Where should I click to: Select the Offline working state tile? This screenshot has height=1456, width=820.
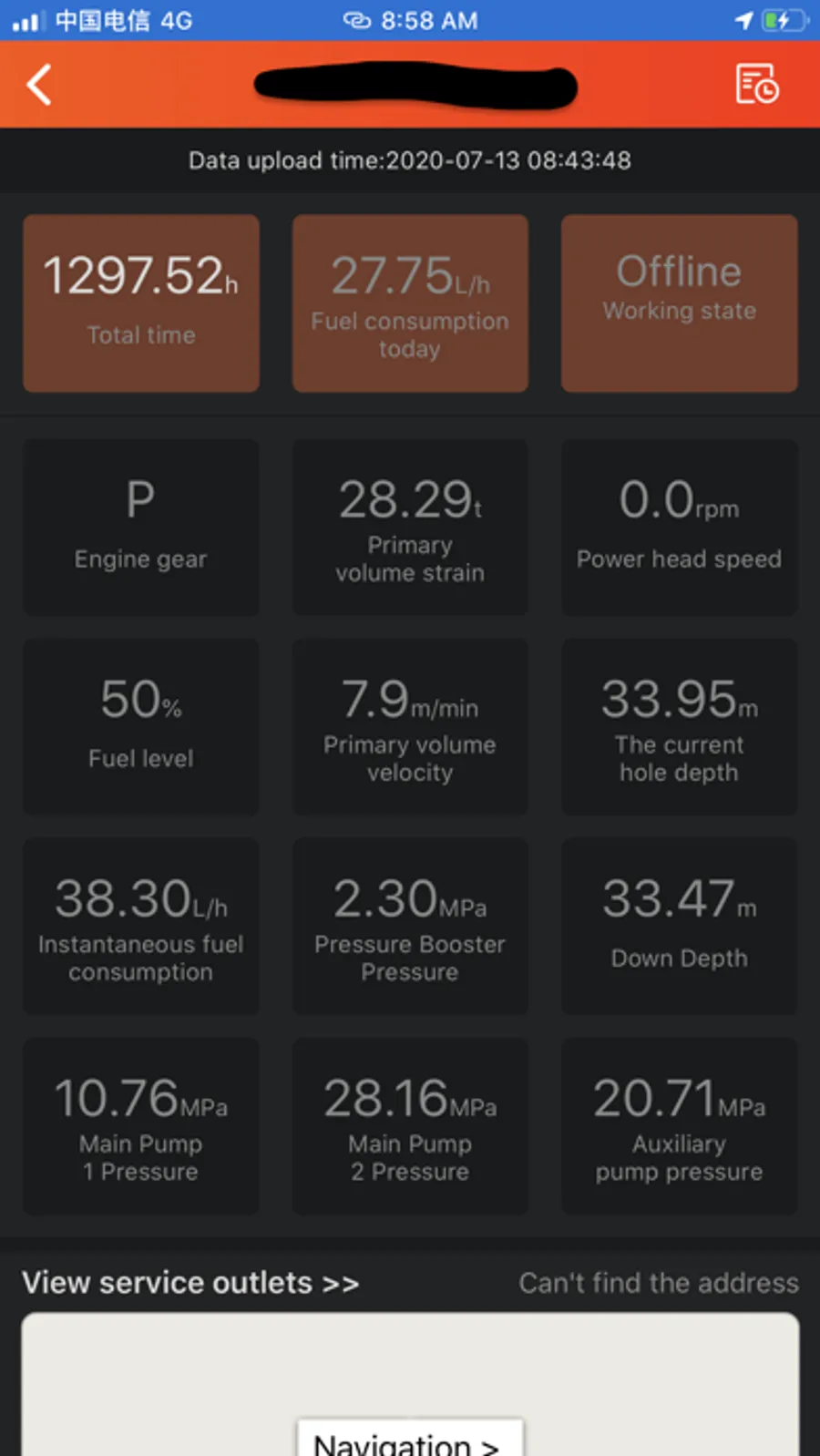[679, 303]
